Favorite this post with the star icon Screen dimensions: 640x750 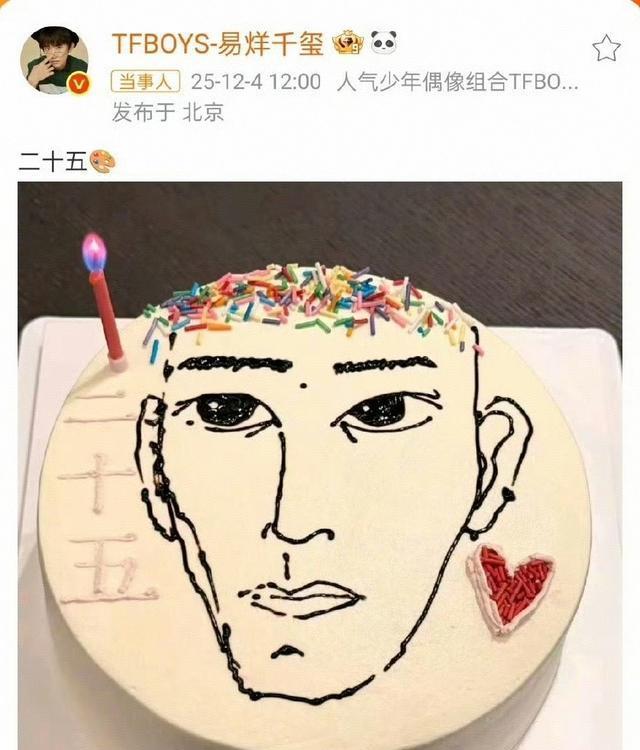[606, 48]
